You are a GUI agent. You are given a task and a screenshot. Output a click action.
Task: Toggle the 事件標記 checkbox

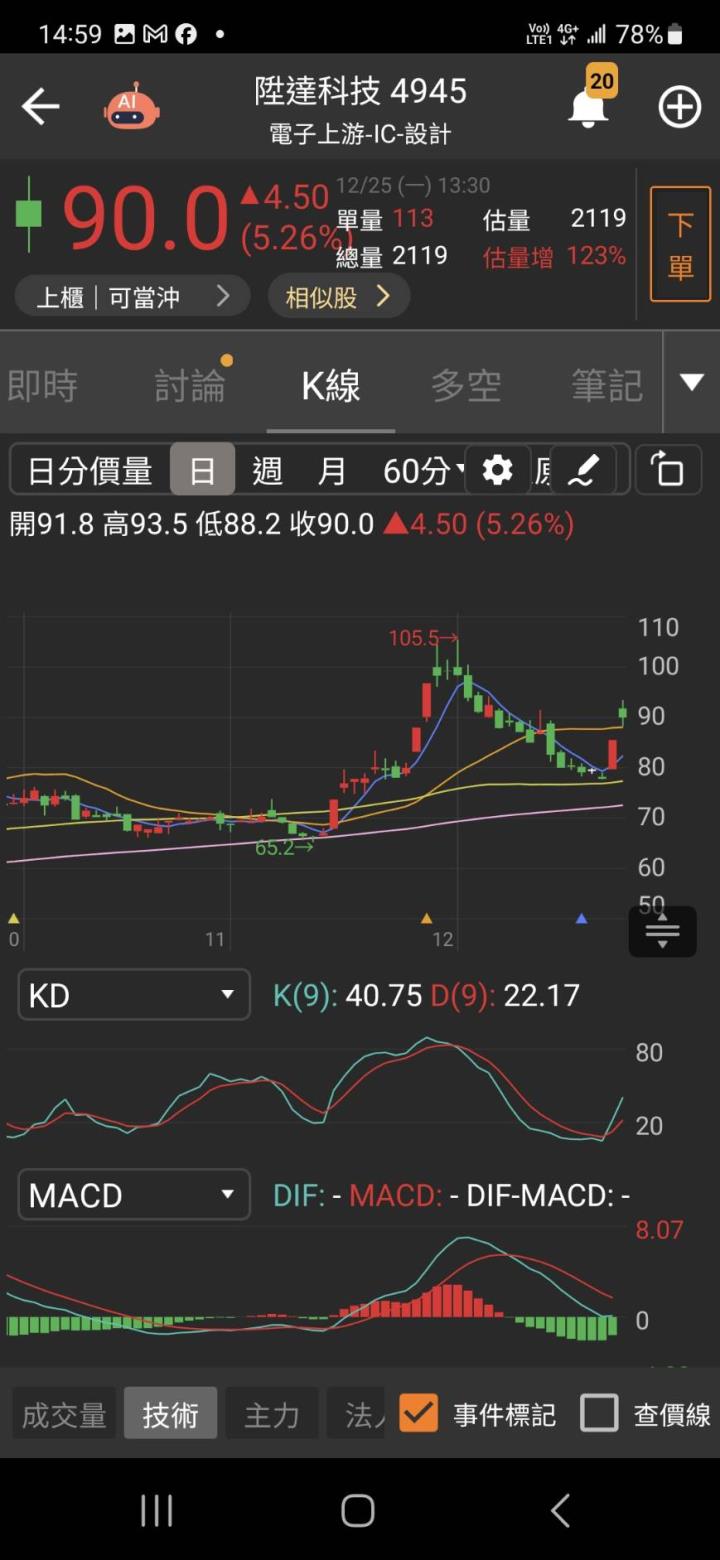pyautogui.click(x=419, y=1414)
